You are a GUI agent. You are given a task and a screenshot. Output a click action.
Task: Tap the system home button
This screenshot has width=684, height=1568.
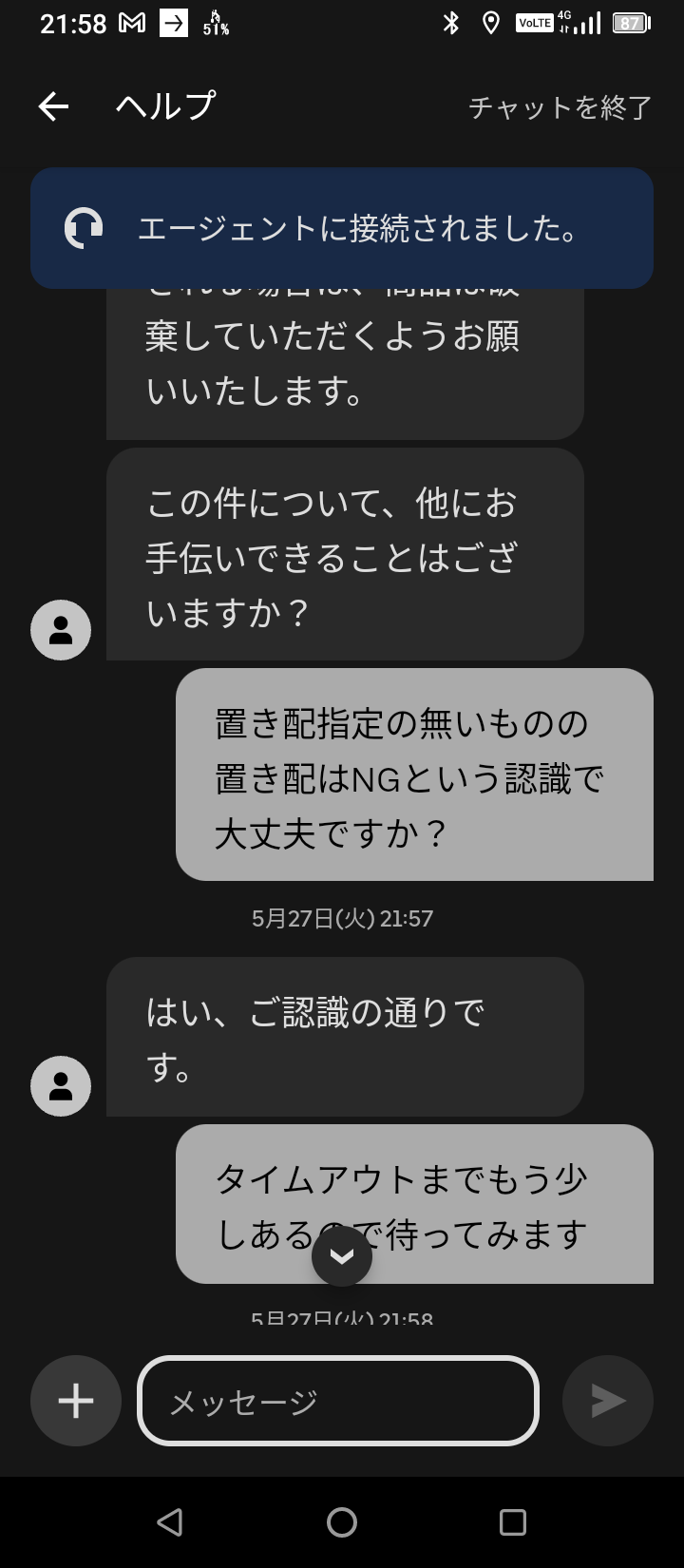[x=342, y=1522]
